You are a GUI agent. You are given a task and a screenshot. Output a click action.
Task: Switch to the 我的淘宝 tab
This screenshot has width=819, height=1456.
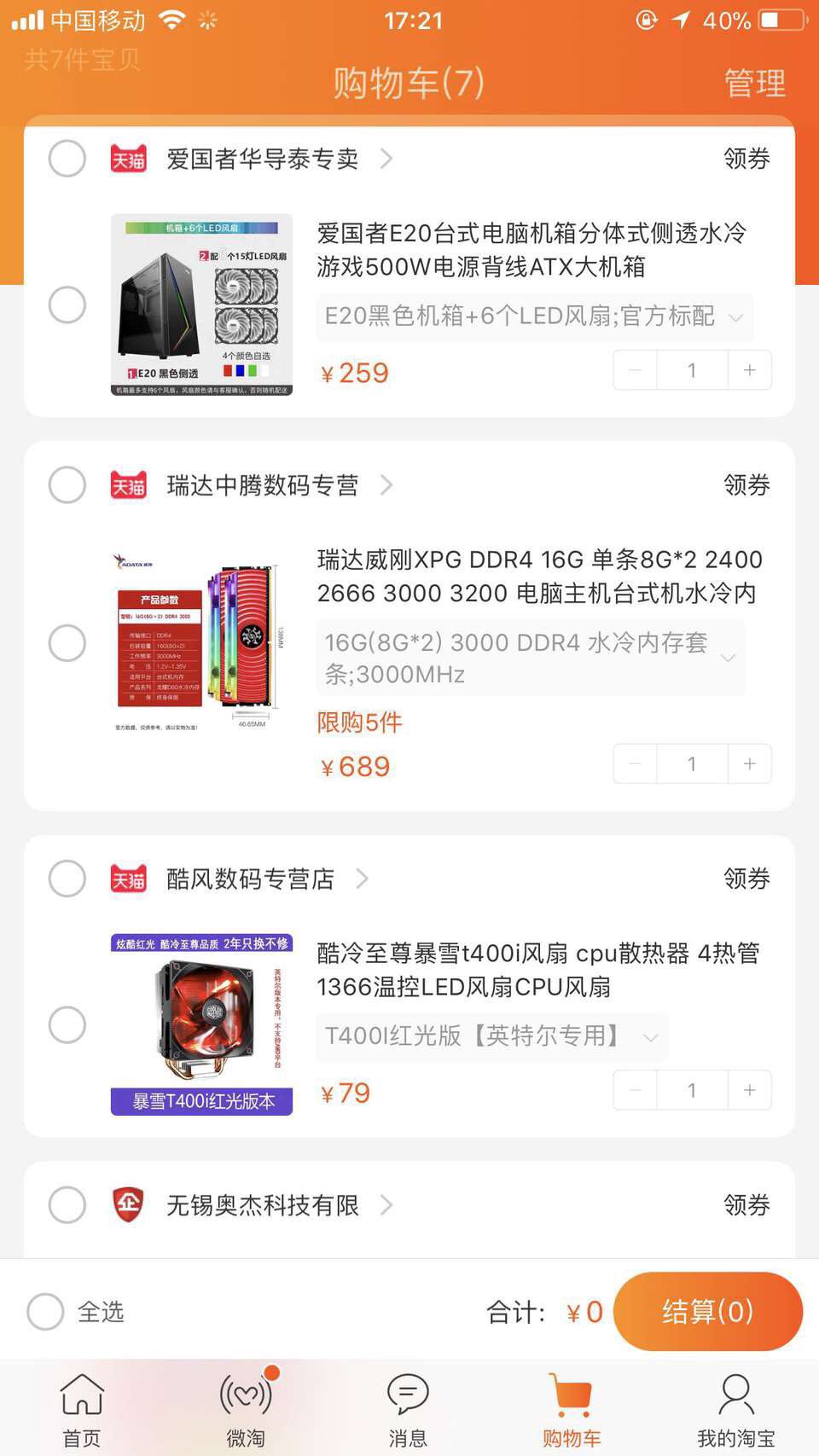point(735,1410)
